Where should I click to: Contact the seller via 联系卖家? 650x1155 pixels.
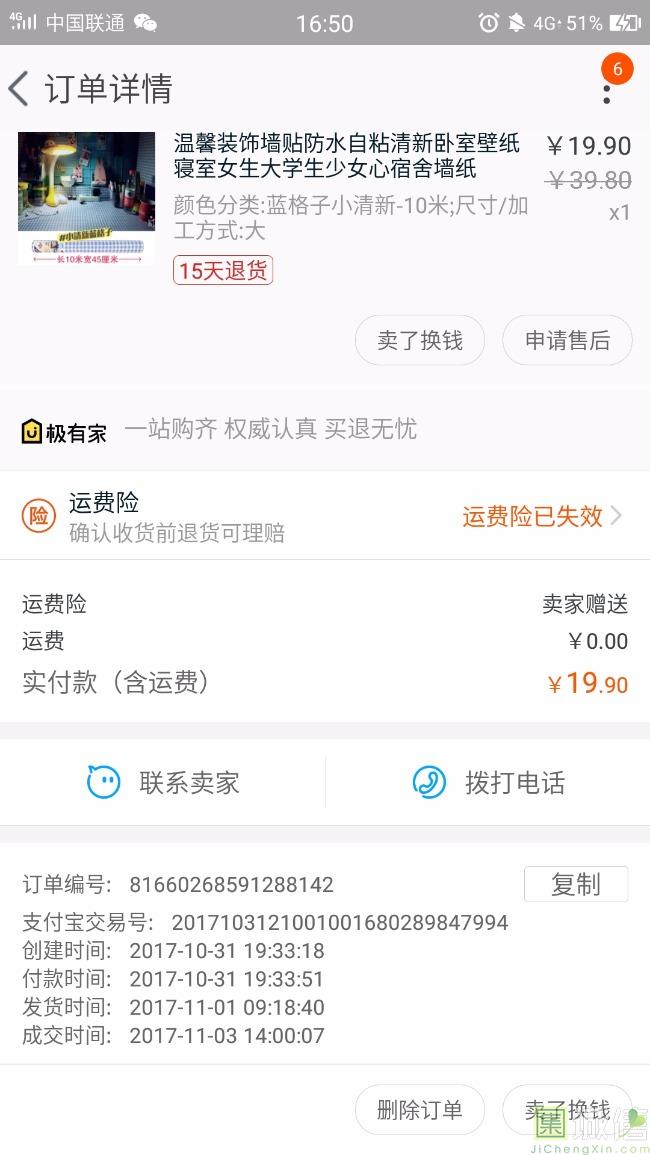click(163, 782)
